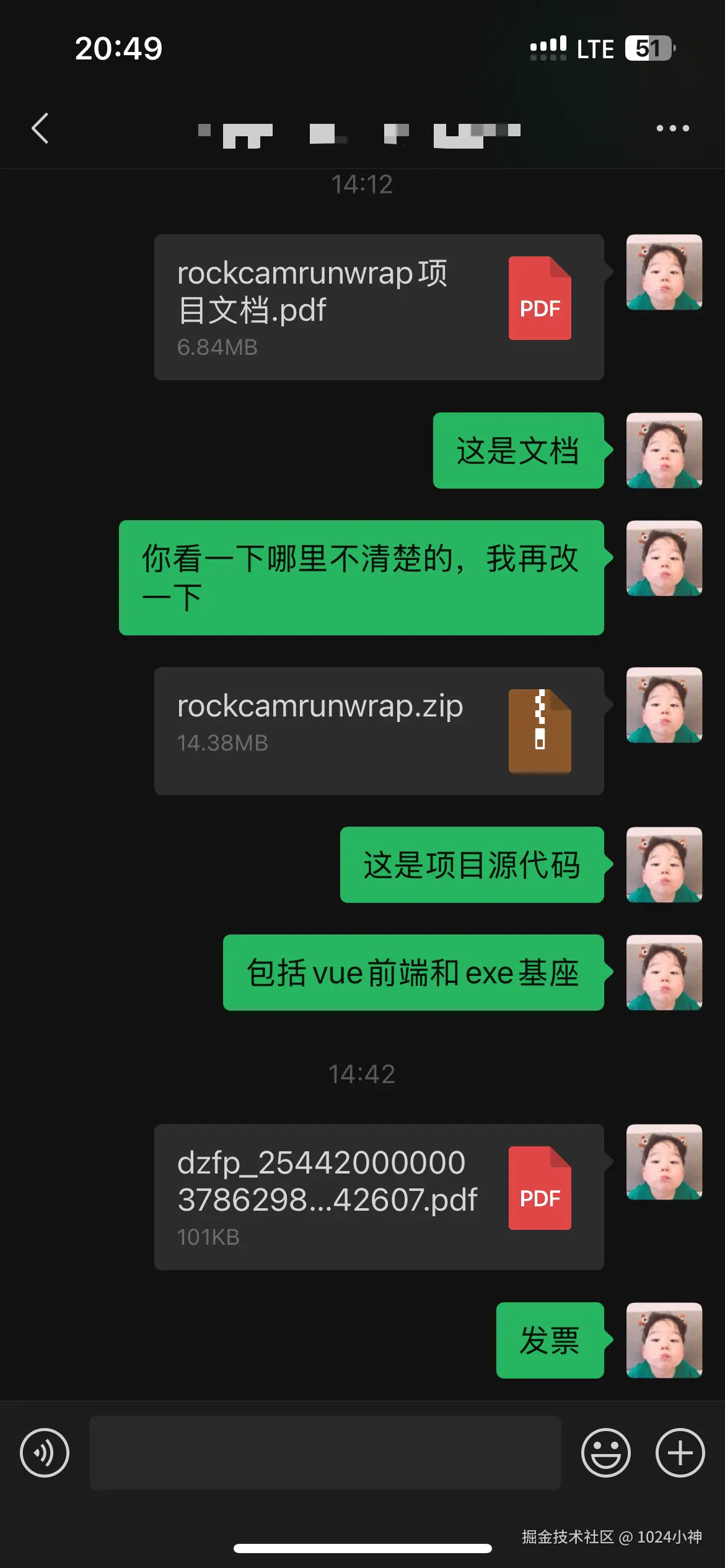Screen dimensions: 725x1568
Task: Open the rockcamrunwrap项目文档.pdf file
Action: tap(379, 307)
